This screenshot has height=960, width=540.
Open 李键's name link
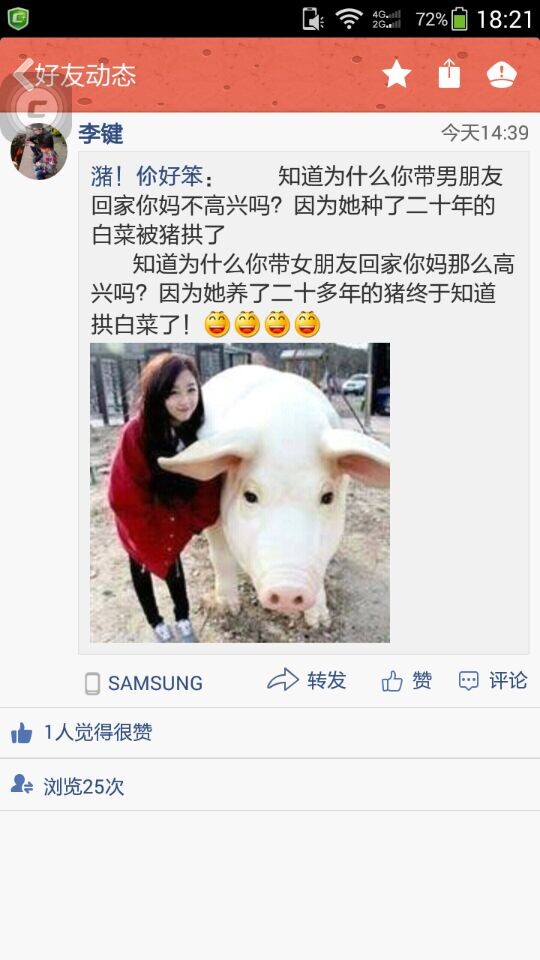pos(101,133)
